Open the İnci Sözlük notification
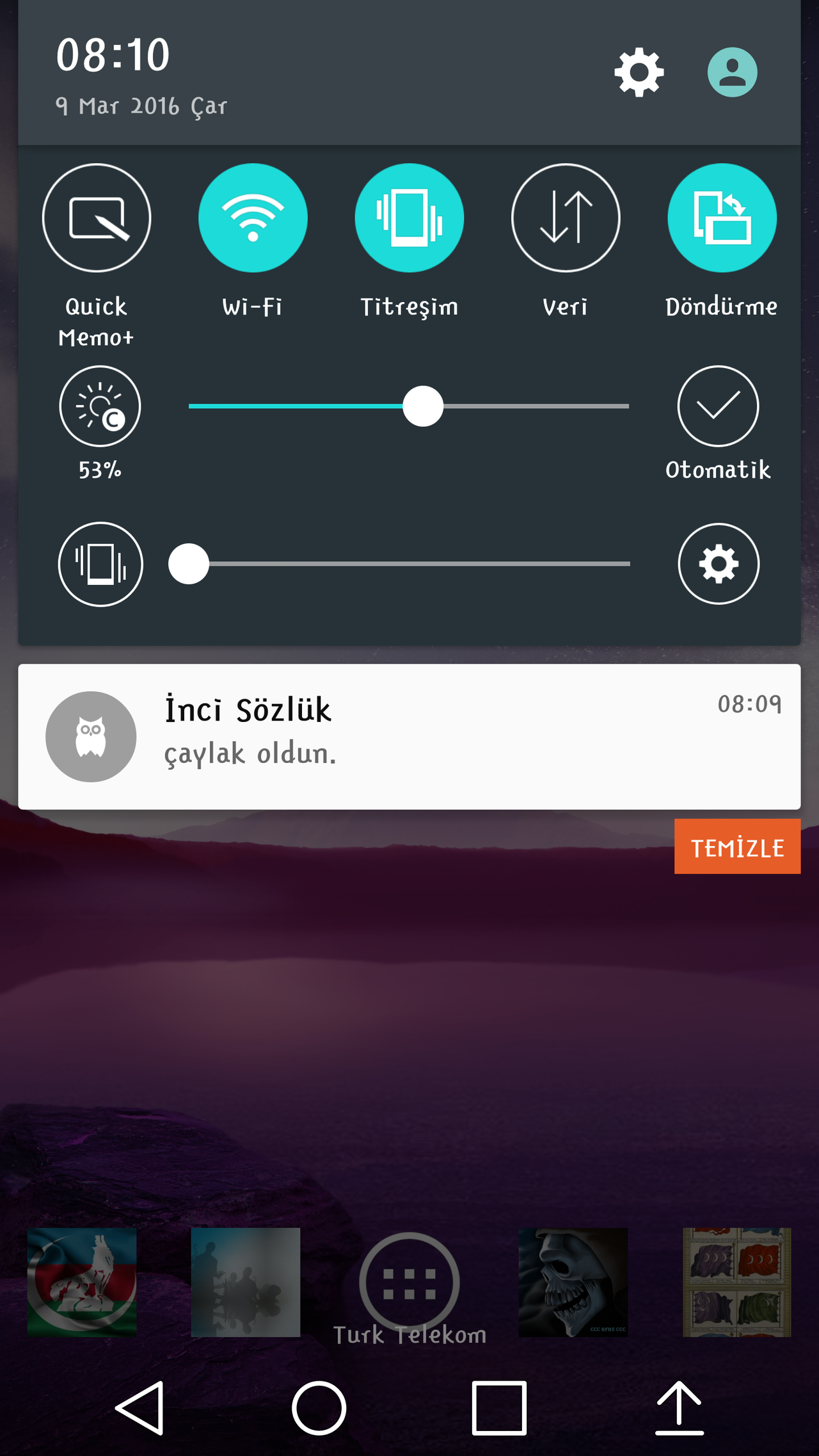 (409, 737)
